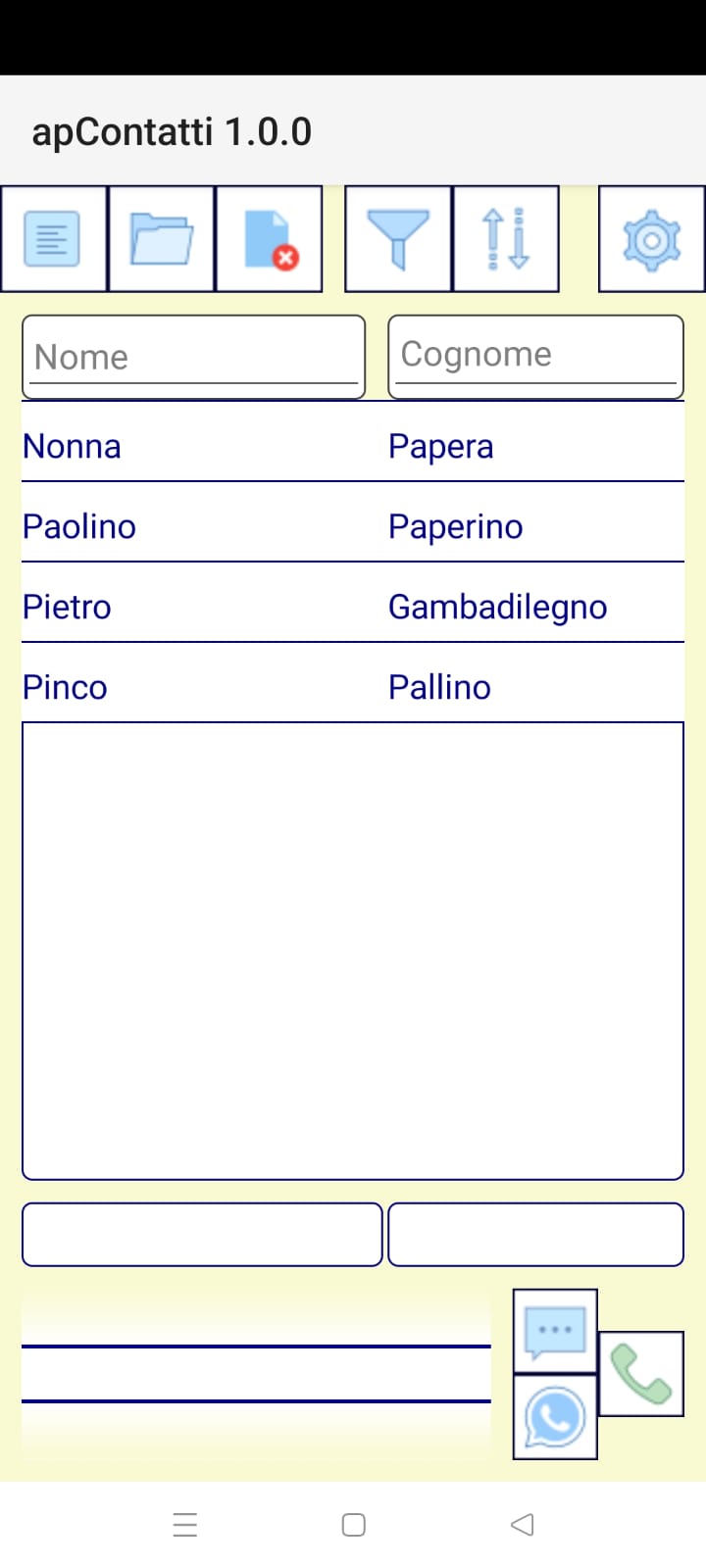Select contact Paolino Paperino
The image size is (706, 1568).
click(x=352, y=526)
